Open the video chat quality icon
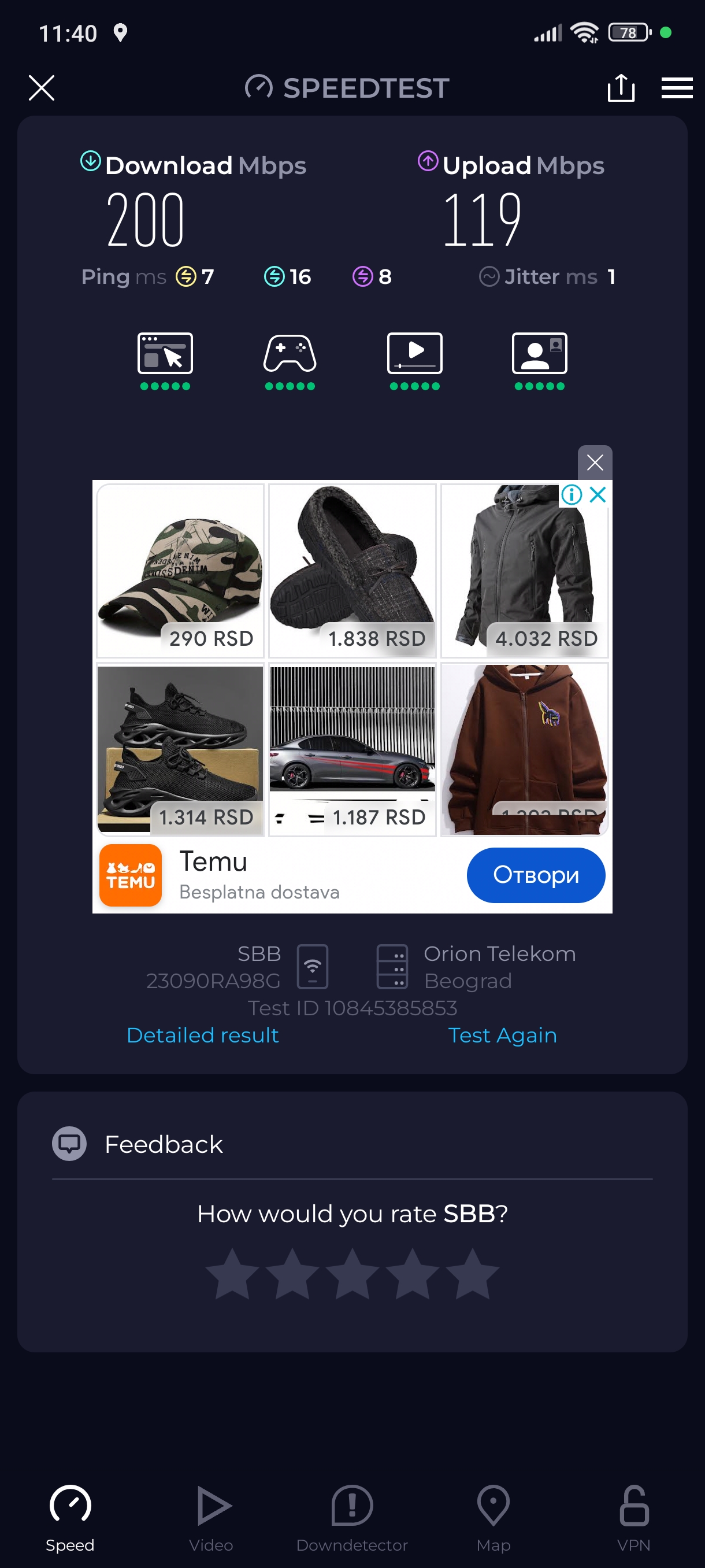The width and height of the screenshot is (705, 1568). [539, 354]
